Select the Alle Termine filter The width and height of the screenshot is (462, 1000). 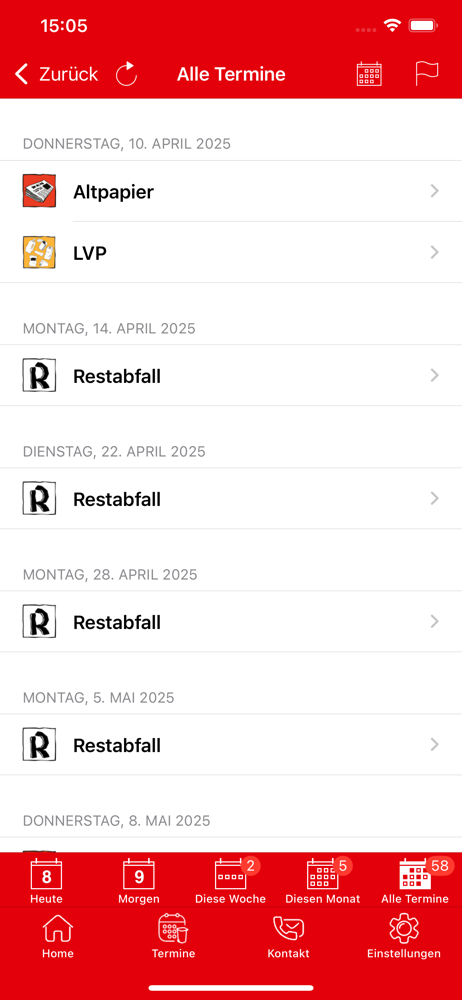pyautogui.click(x=415, y=881)
